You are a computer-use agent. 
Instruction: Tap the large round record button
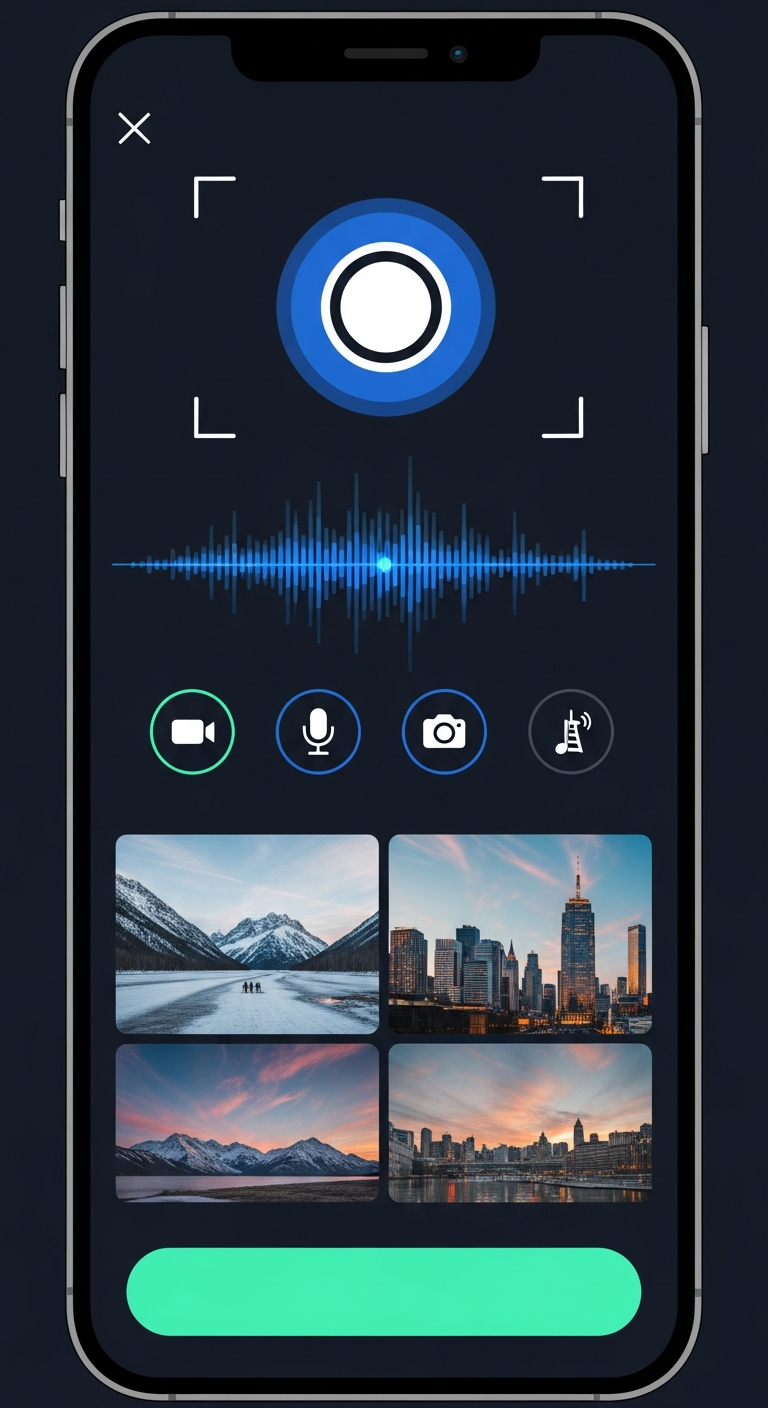point(386,307)
